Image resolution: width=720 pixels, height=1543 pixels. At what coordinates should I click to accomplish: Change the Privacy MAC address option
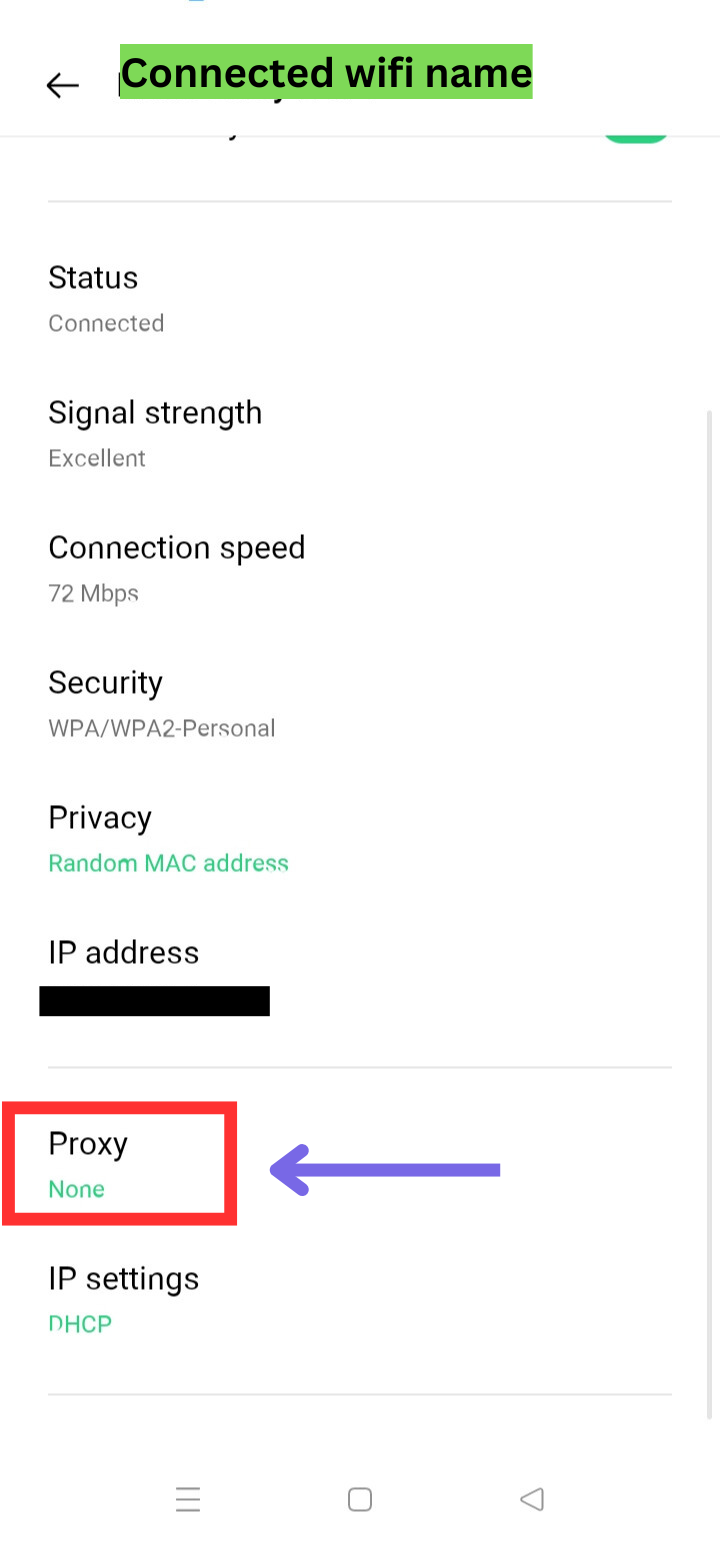pyautogui.click(x=168, y=840)
